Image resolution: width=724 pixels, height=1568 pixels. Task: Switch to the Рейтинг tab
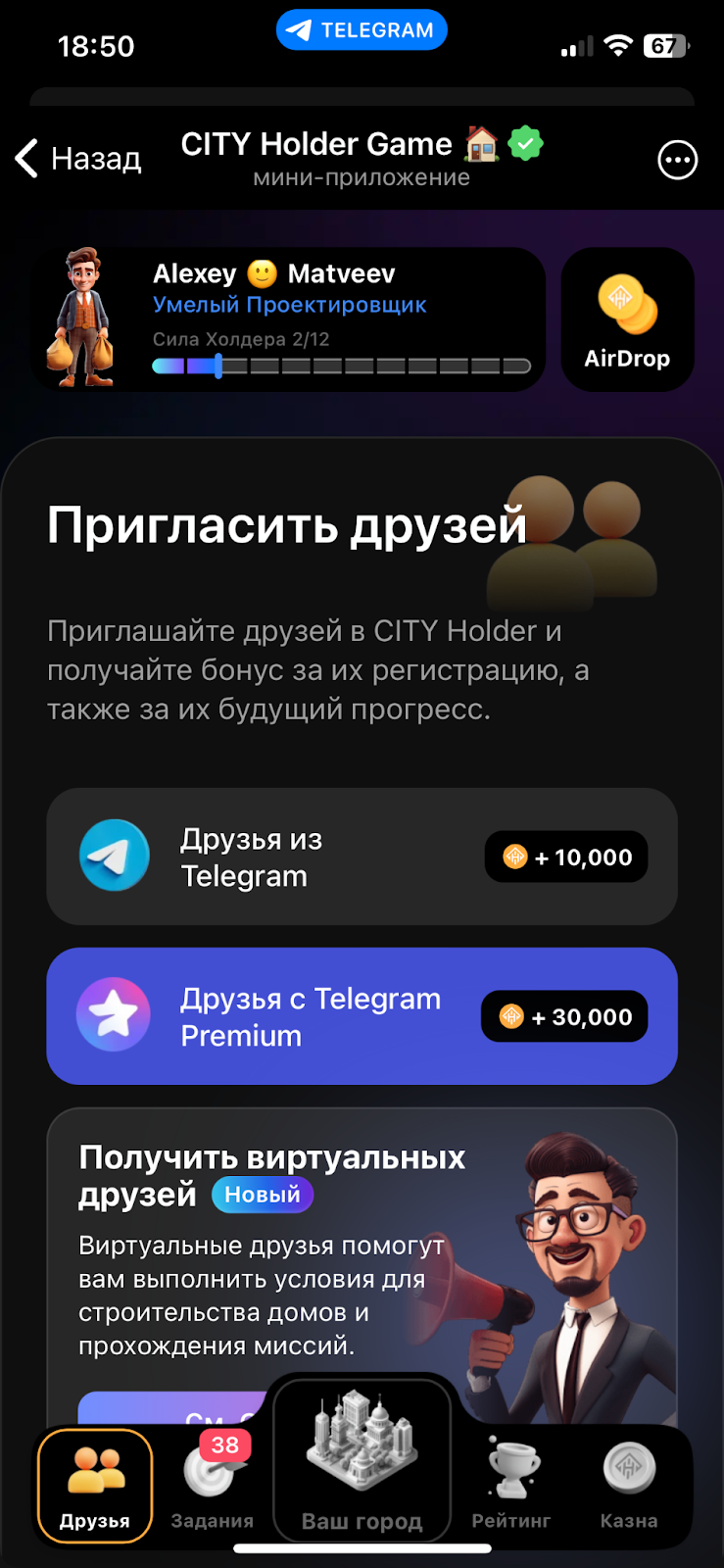pyautogui.click(x=511, y=1486)
